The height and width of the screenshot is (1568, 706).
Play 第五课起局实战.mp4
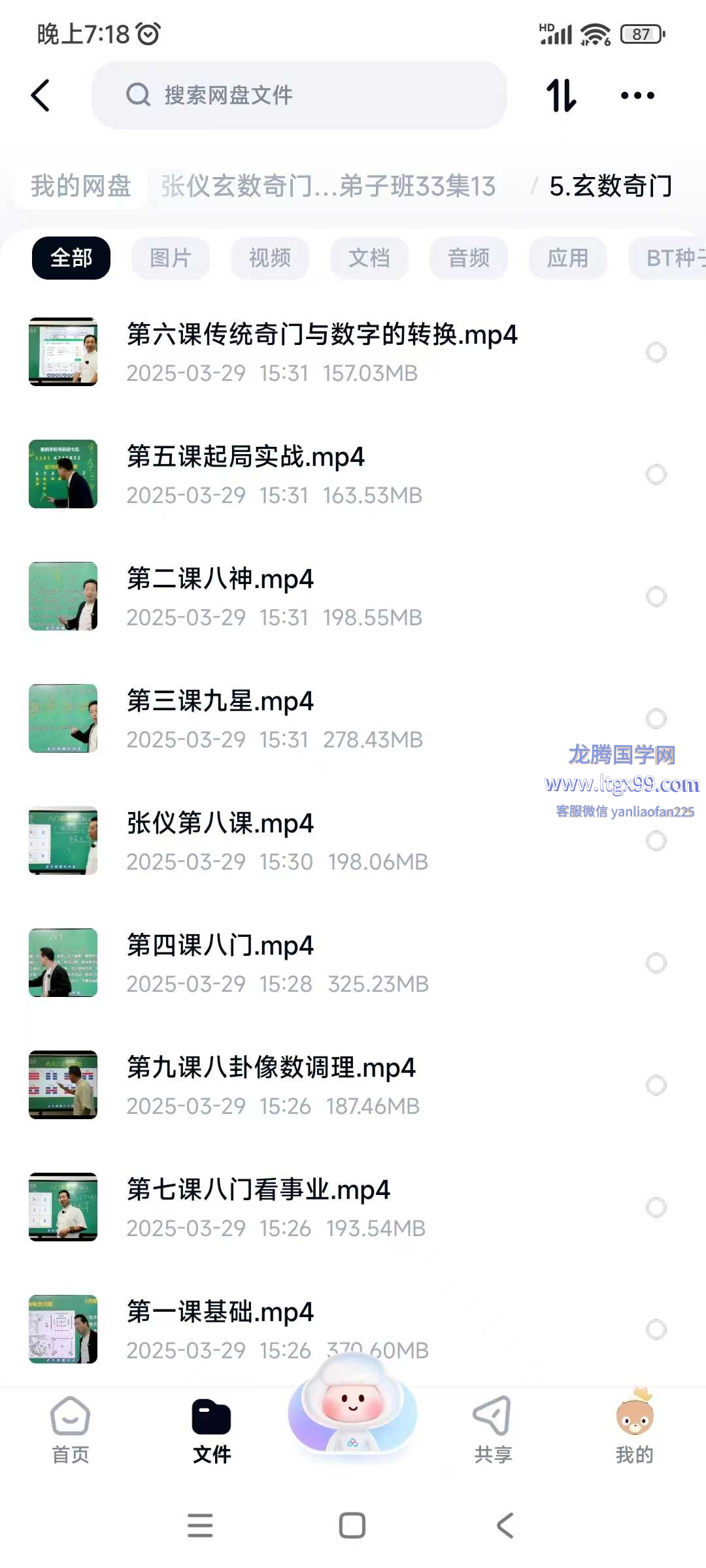point(246,474)
